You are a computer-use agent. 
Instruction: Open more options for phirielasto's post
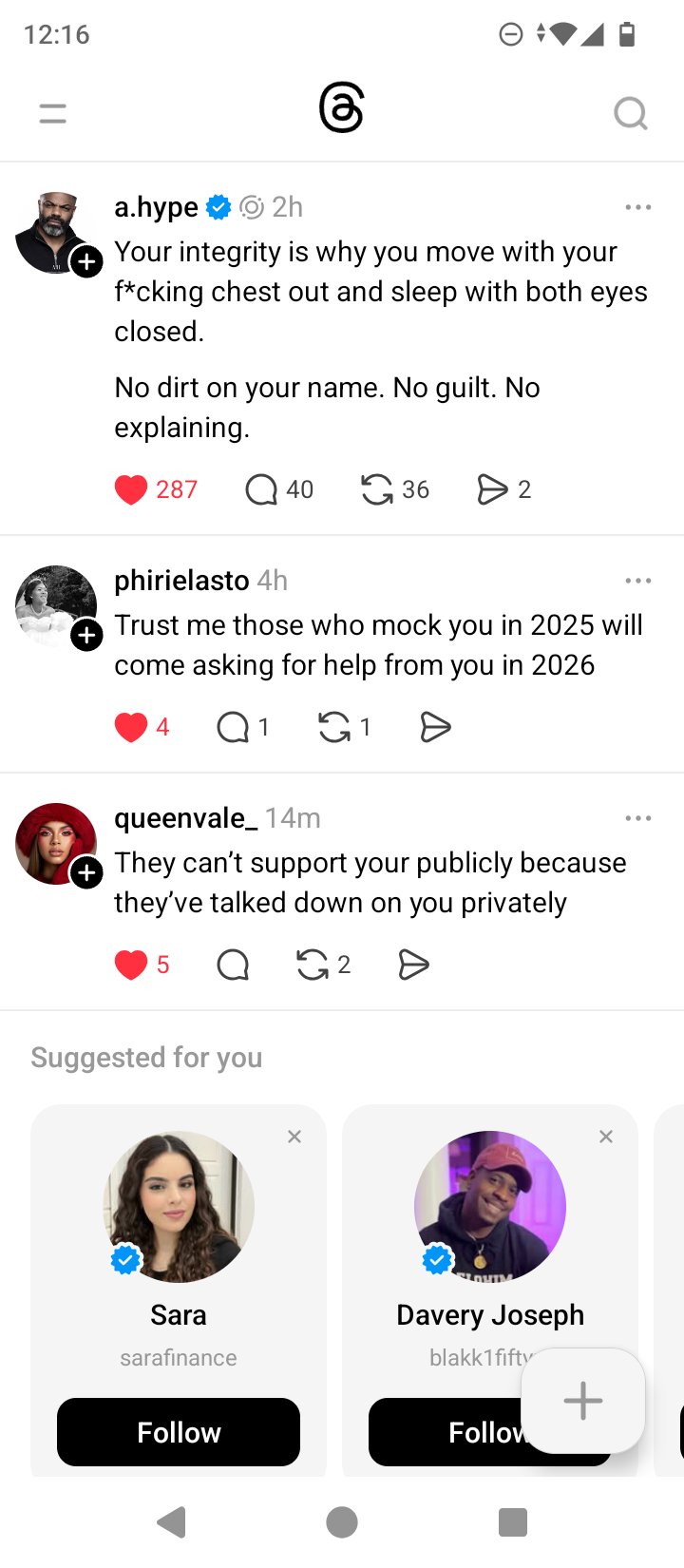[638, 581]
